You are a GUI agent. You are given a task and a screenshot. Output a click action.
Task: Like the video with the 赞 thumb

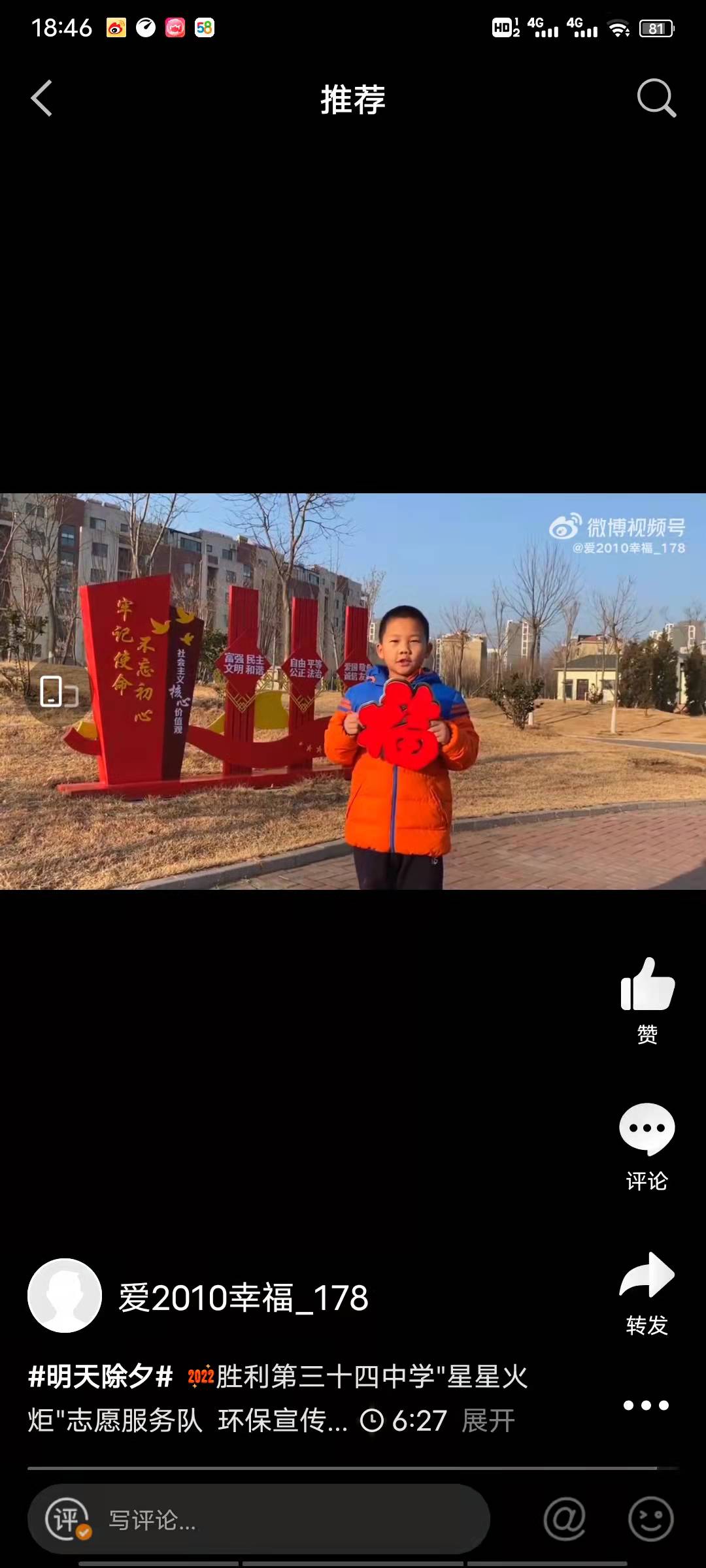tap(647, 1001)
